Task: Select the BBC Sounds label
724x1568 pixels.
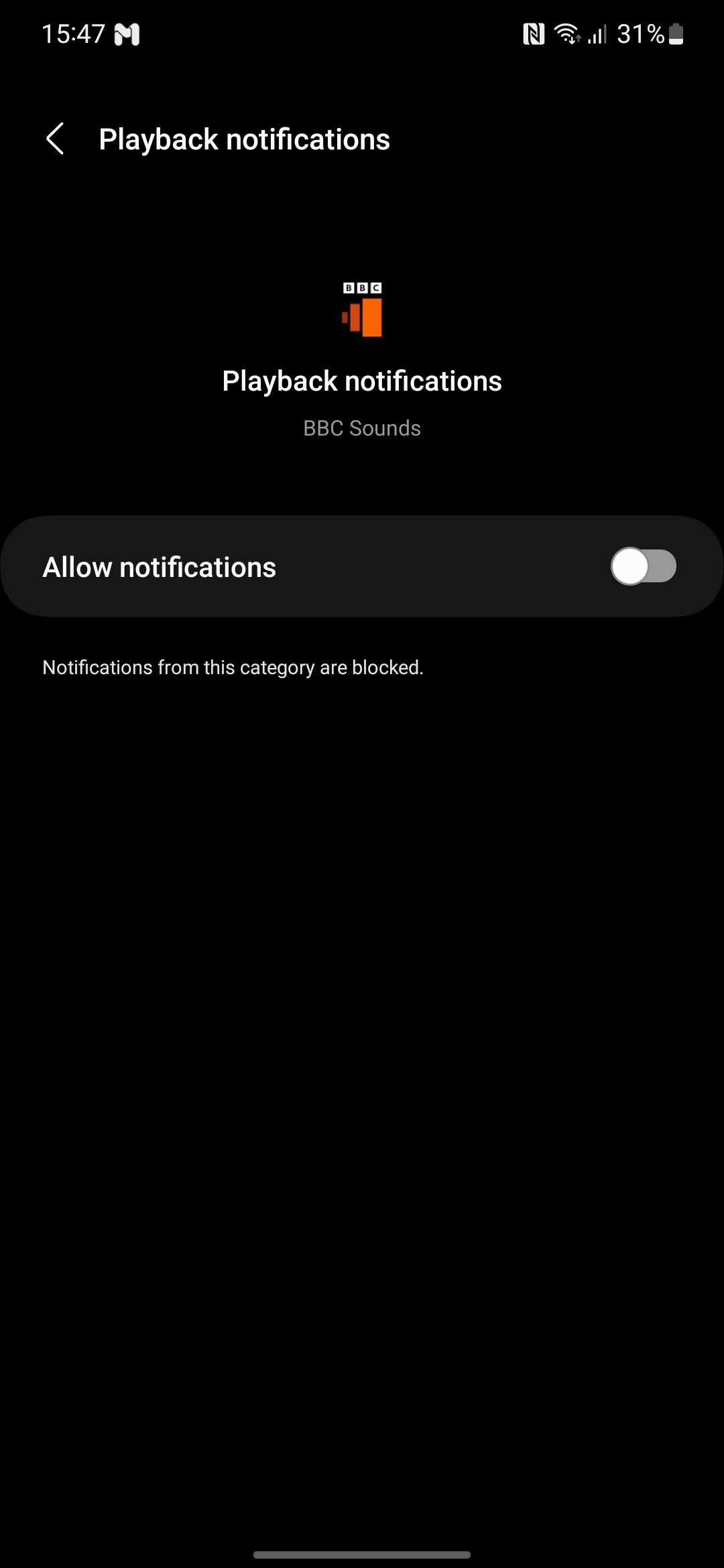Action: pos(361,428)
